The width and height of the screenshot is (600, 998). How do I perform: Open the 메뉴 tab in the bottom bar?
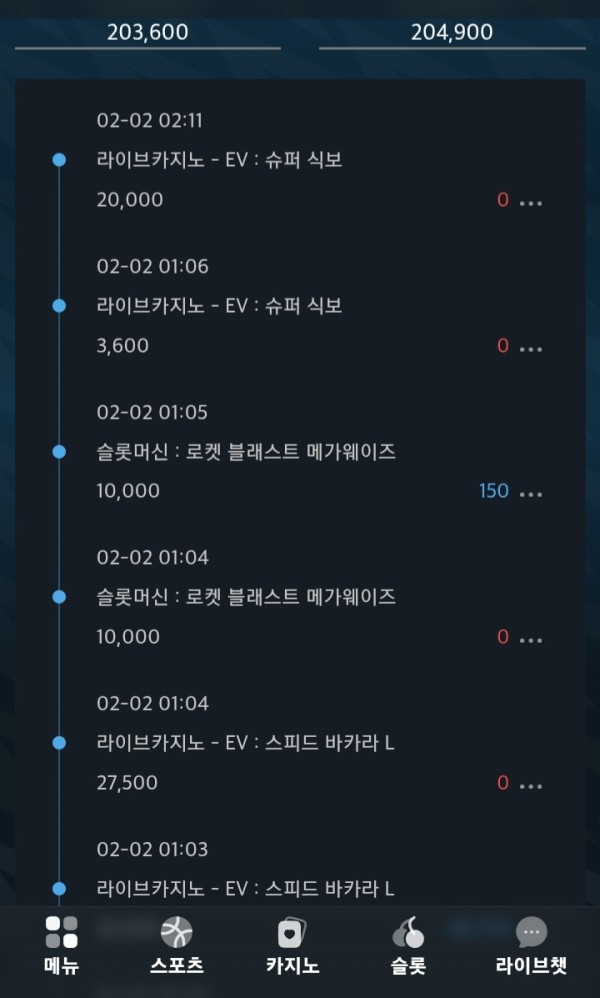click(x=61, y=946)
